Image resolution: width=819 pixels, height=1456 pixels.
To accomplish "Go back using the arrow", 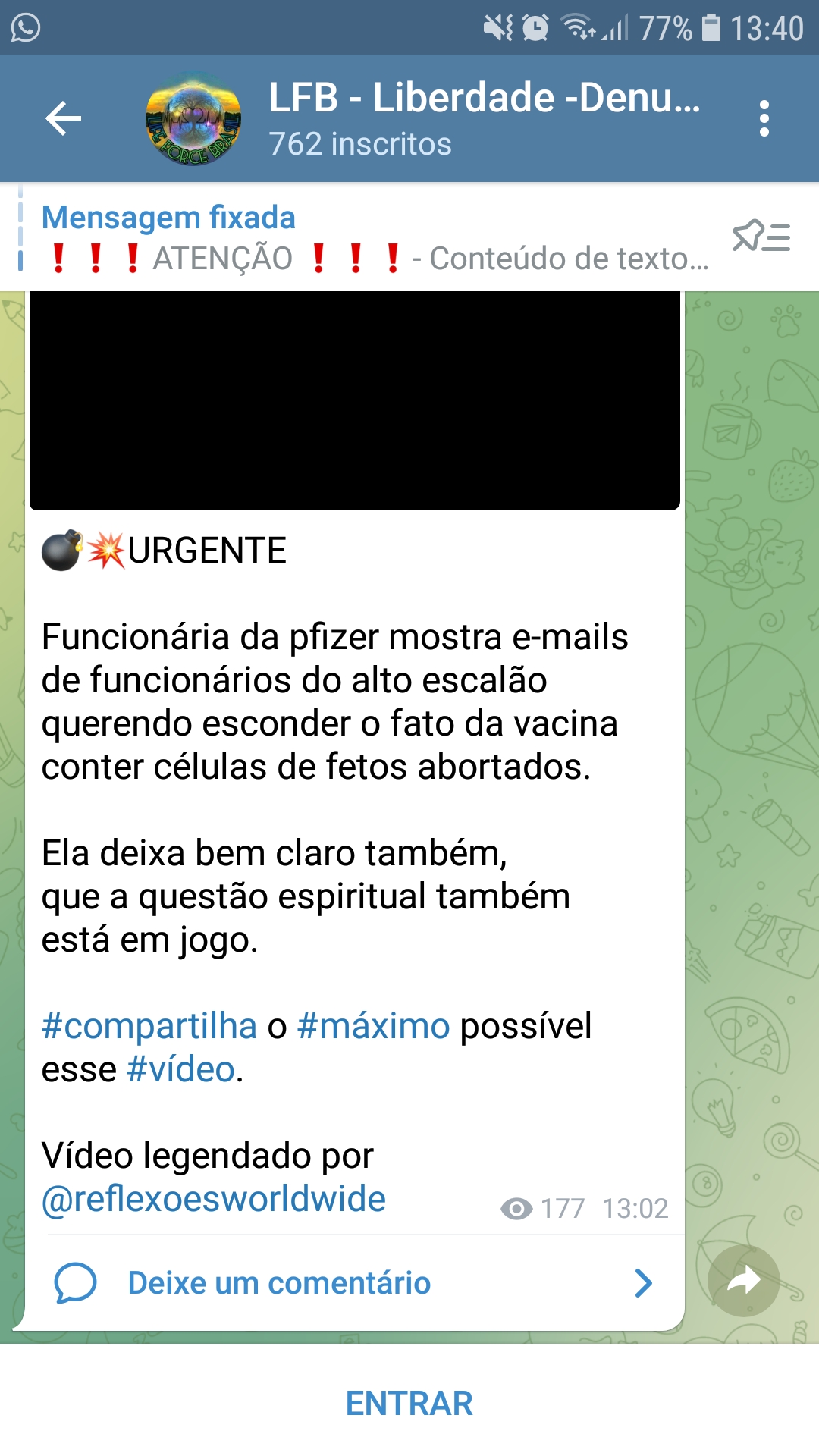I will click(63, 118).
